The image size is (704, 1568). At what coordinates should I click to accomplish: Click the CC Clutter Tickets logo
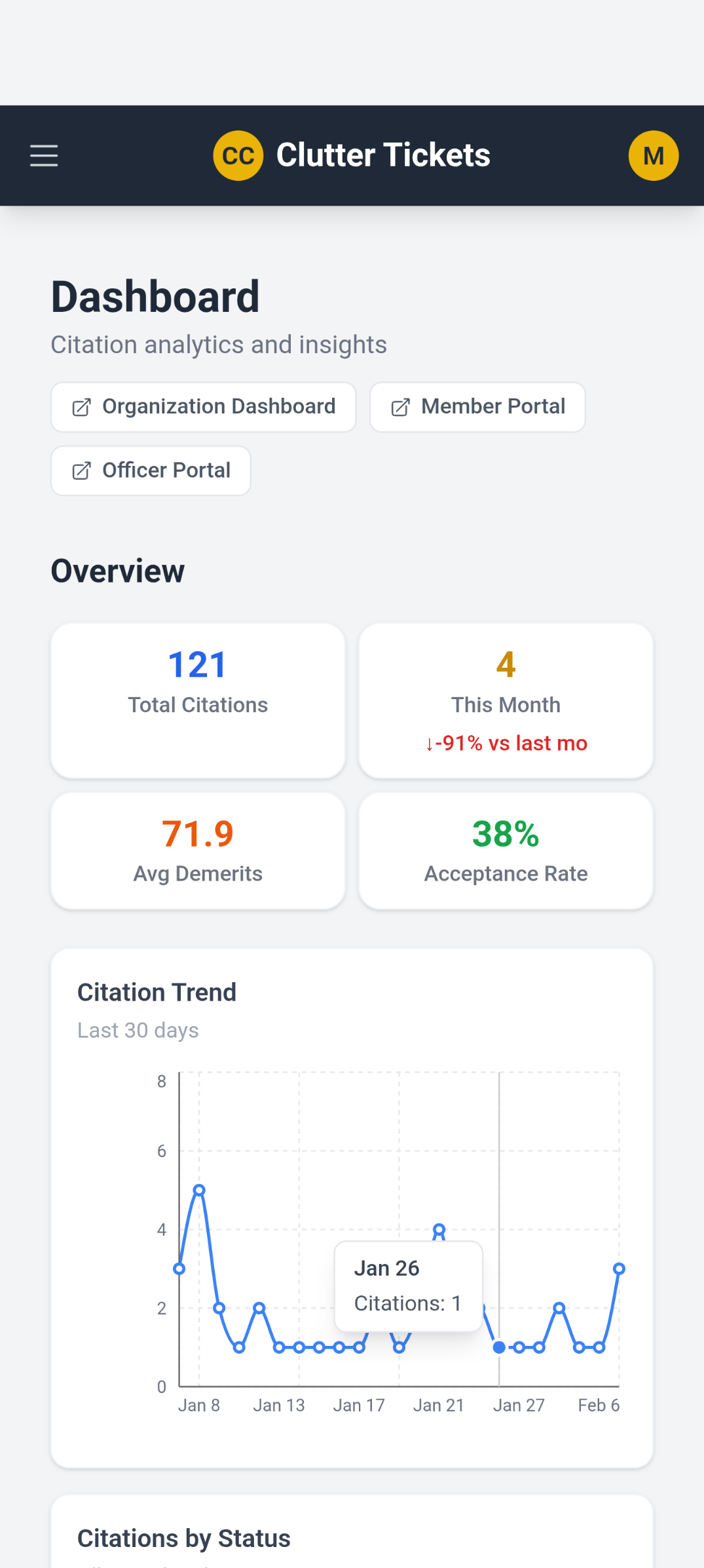tap(238, 155)
